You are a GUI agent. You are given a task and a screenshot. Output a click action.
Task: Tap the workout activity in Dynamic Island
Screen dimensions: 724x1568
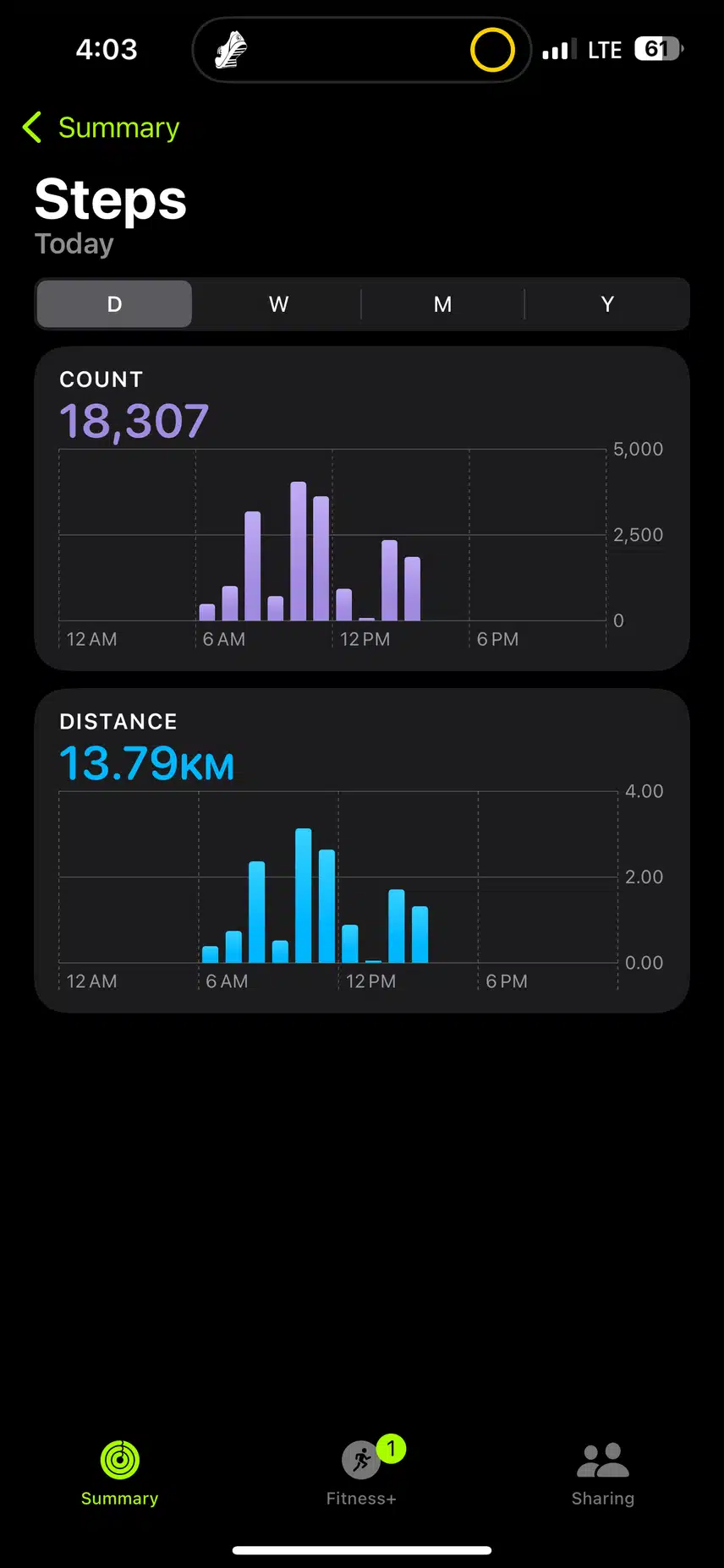(231, 50)
